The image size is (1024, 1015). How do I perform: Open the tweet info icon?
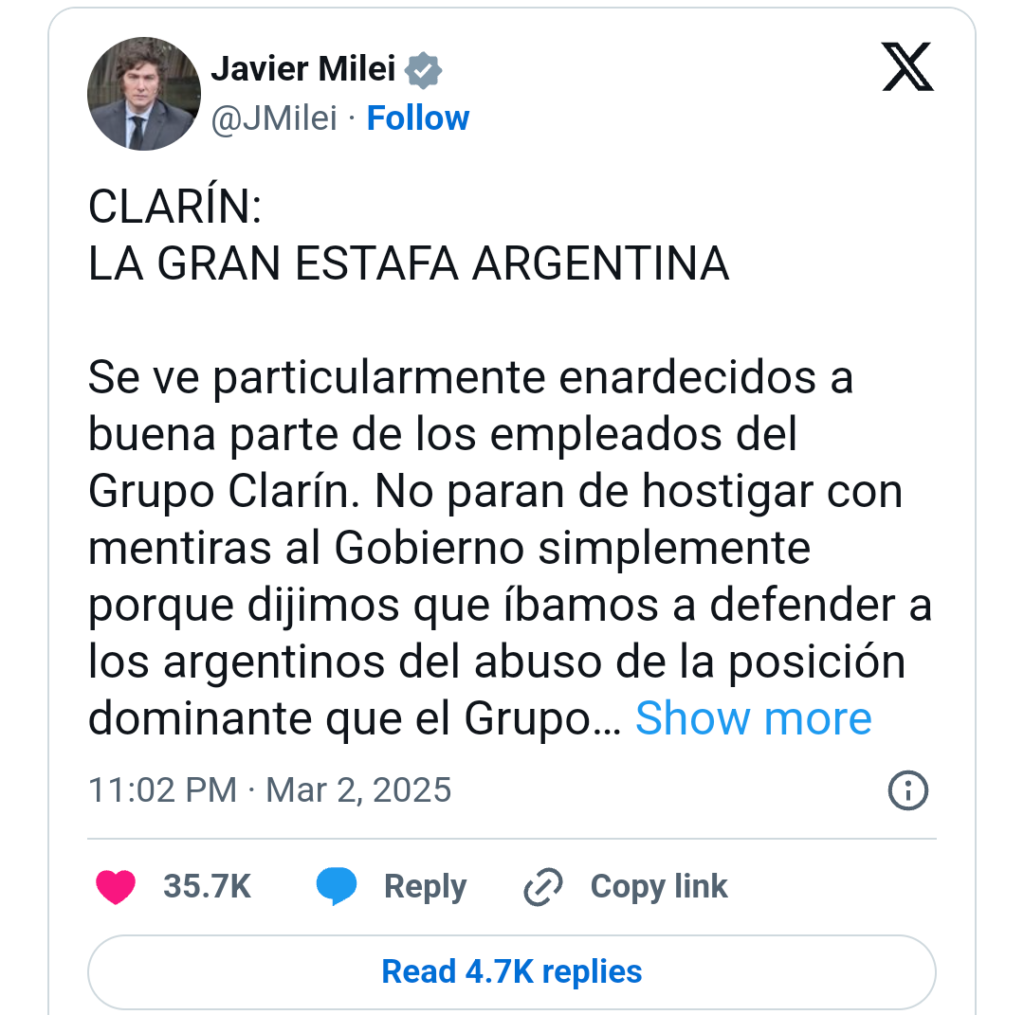(x=908, y=791)
